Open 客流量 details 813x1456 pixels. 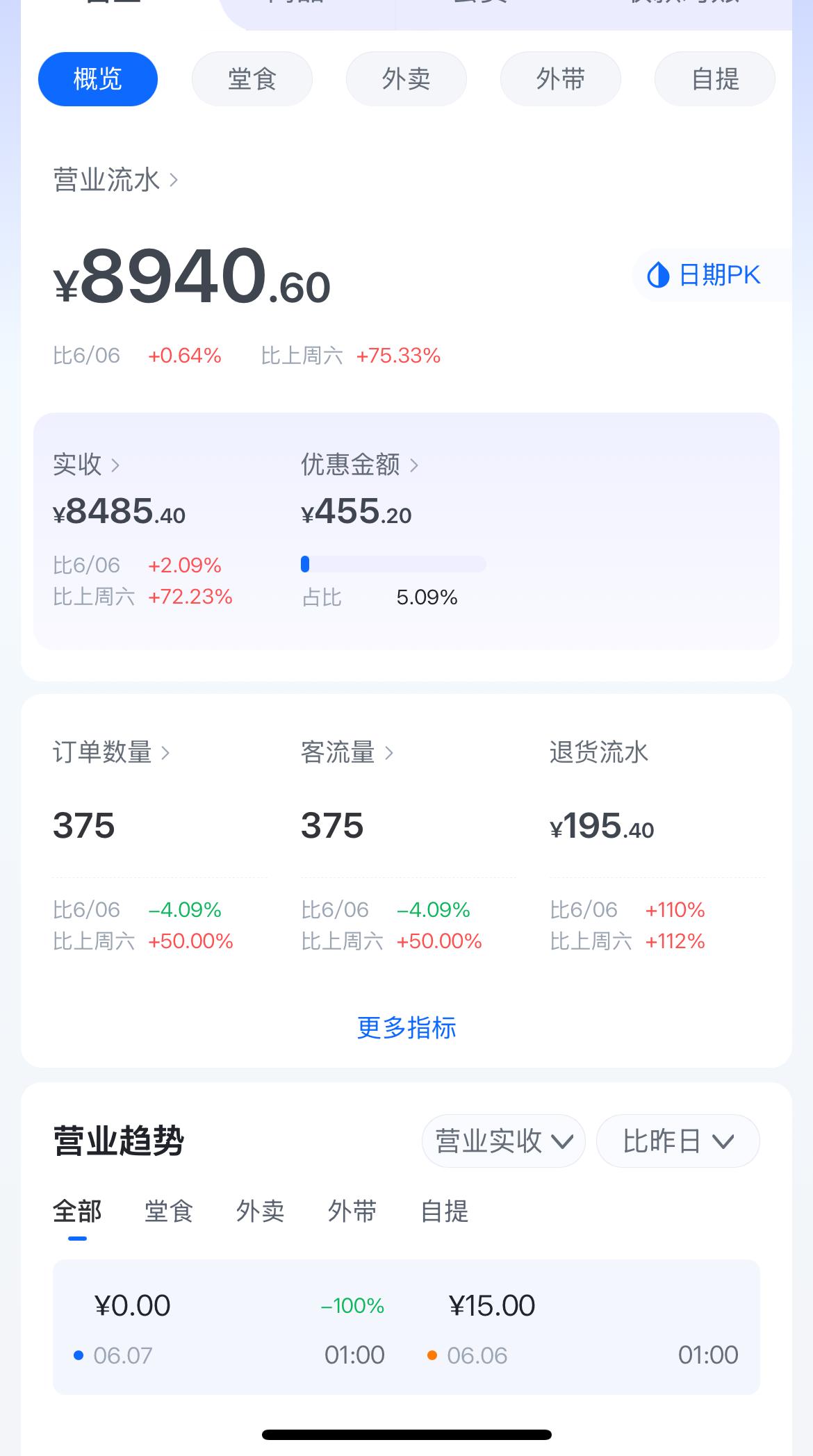(x=347, y=752)
